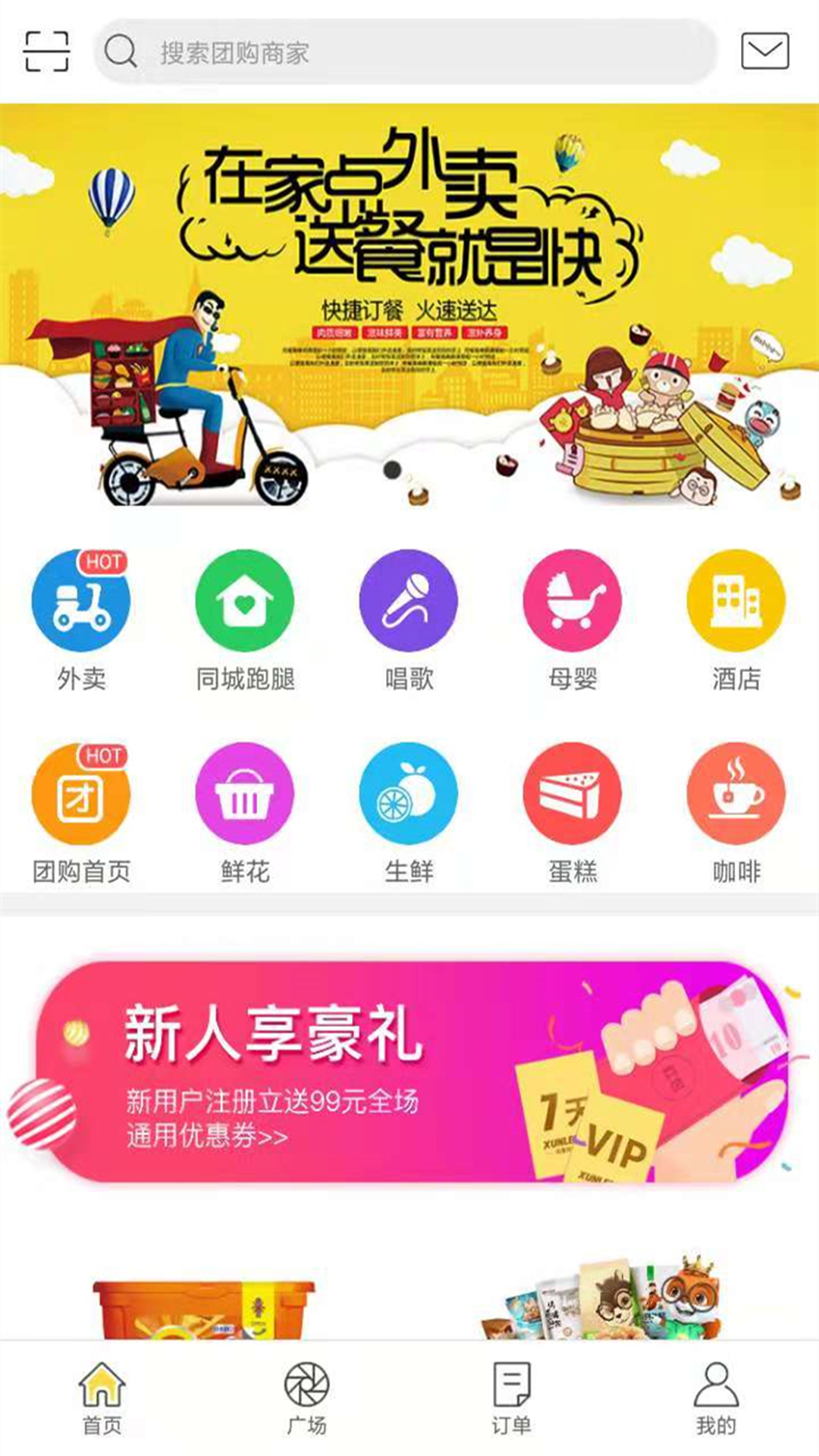
Task: Go to the 我的 tab
Action: point(716,1398)
